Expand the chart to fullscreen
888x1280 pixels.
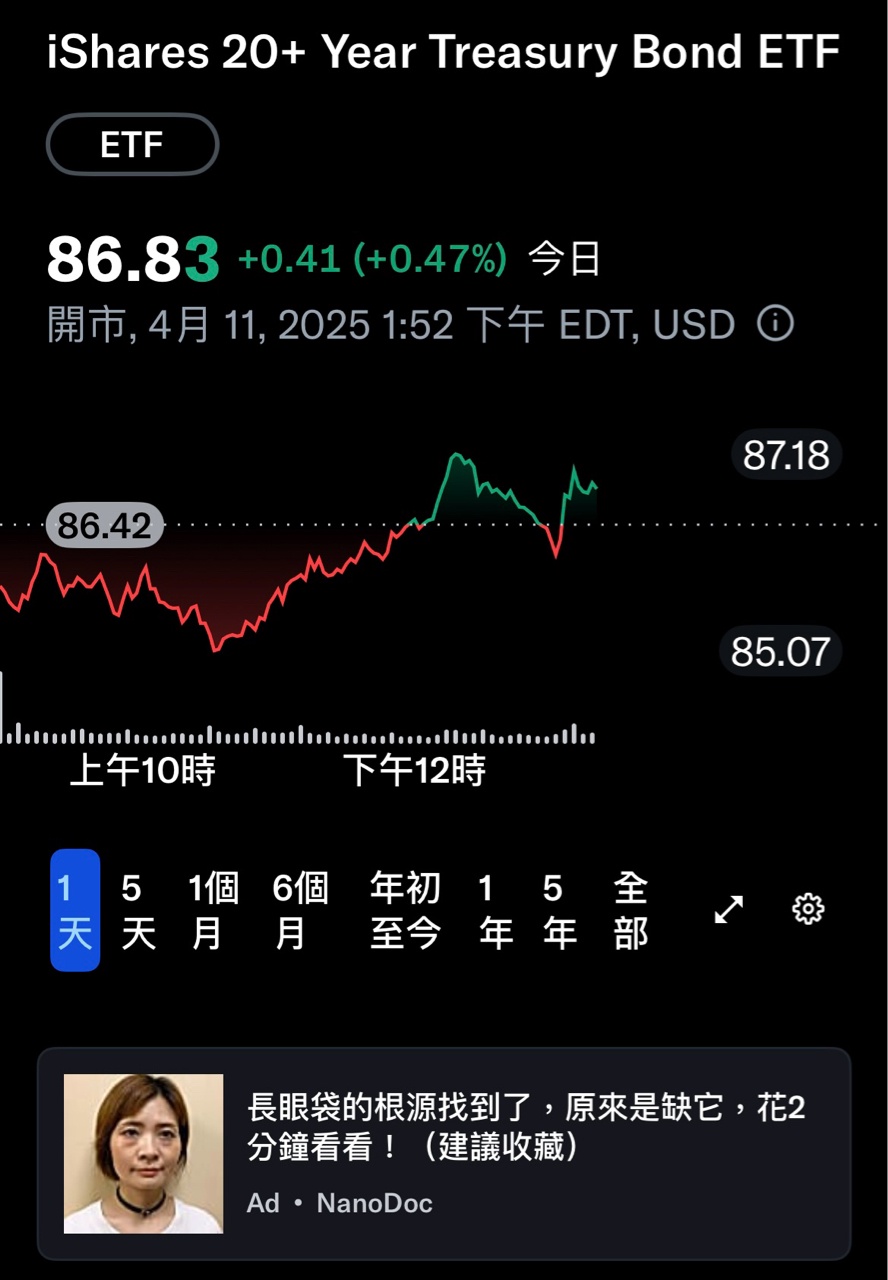click(728, 909)
